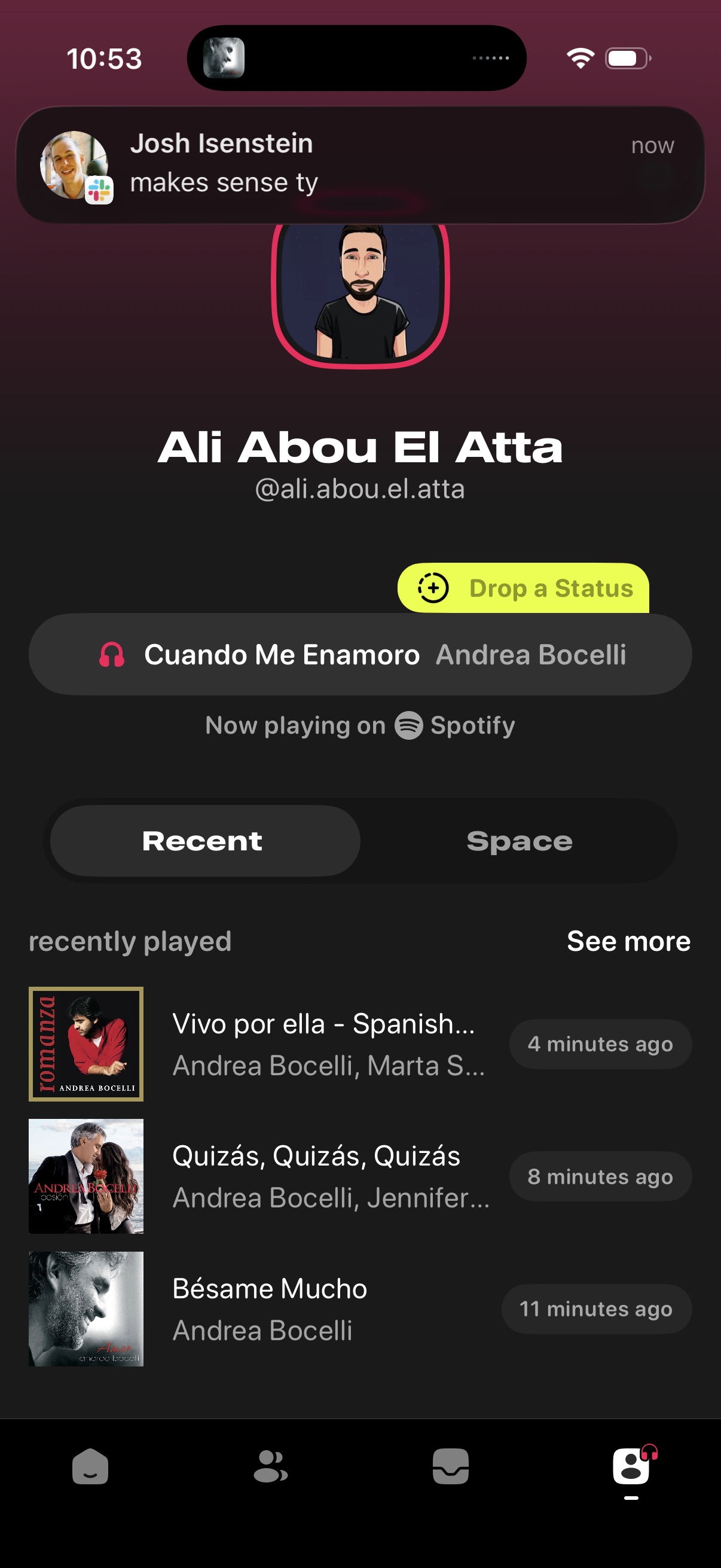Viewport: 721px width, 1568px height.
Task: Open now playing track Cuando Me Enamoro
Action: tap(360, 654)
